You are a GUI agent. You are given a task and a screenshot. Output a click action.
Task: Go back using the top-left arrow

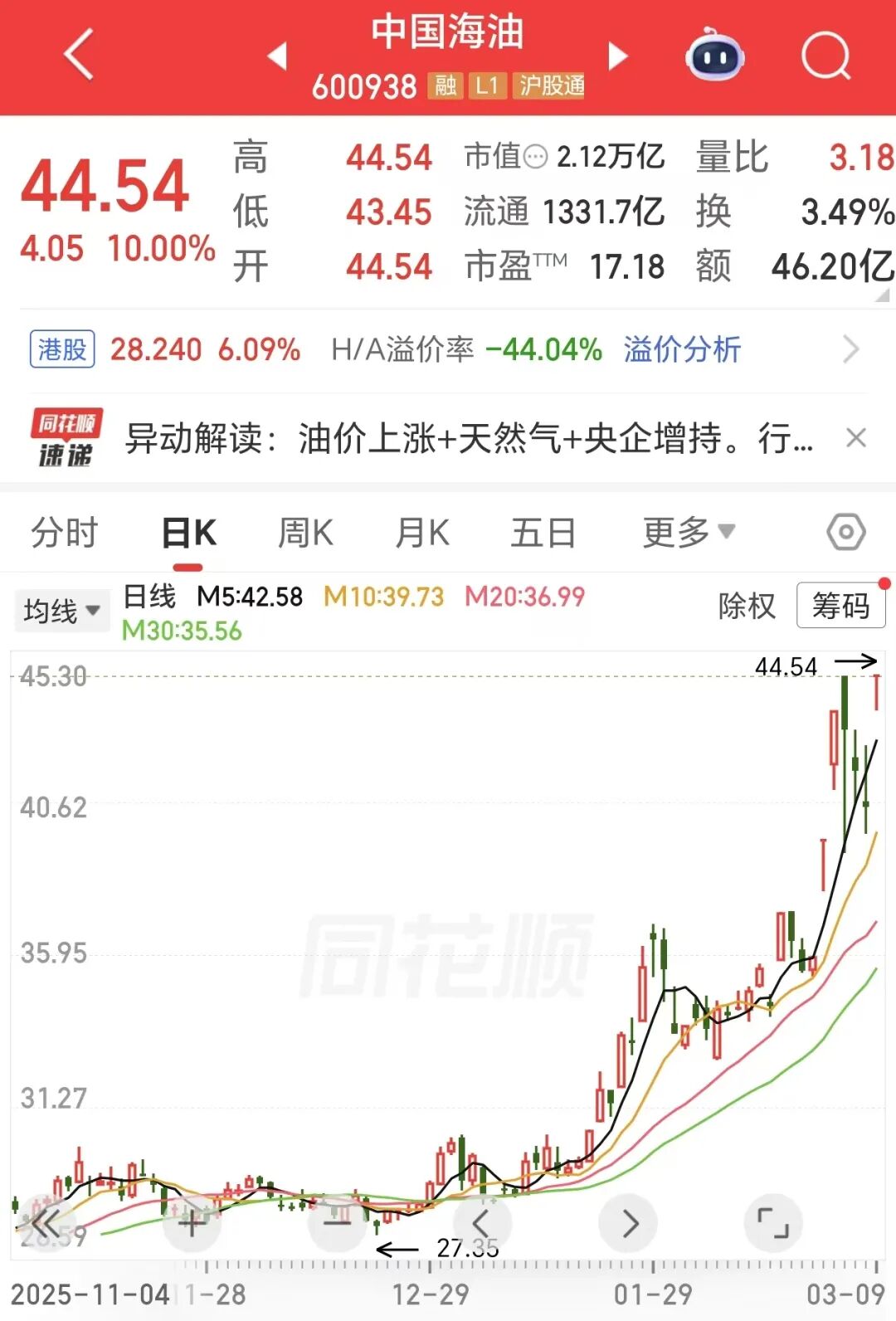click(77, 54)
